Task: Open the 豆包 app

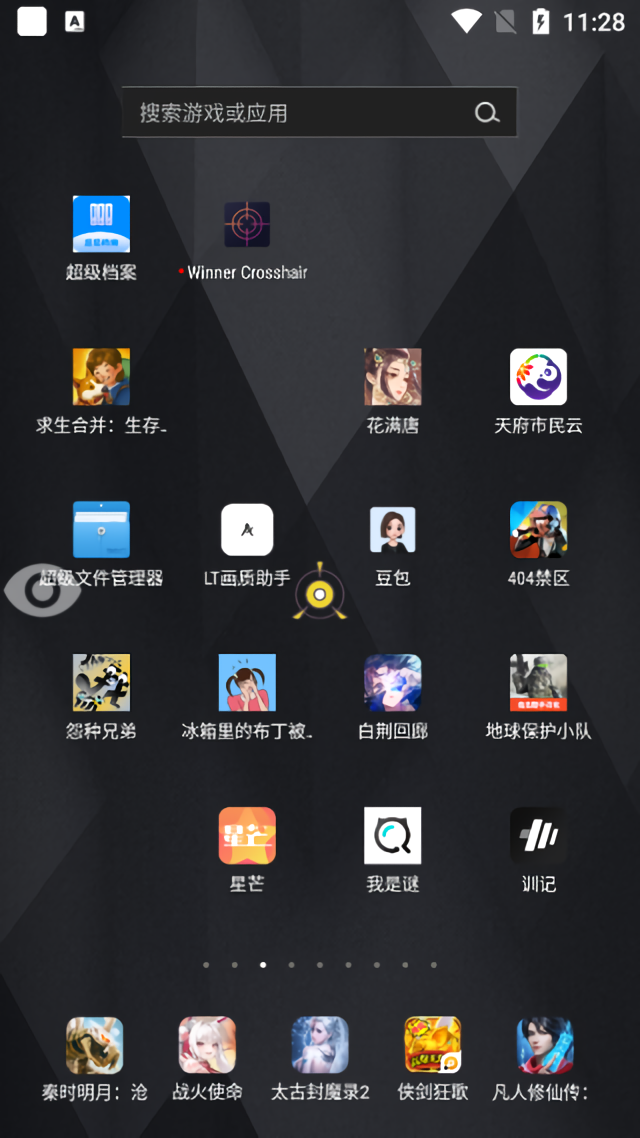Action: click(x=392, y=530)
